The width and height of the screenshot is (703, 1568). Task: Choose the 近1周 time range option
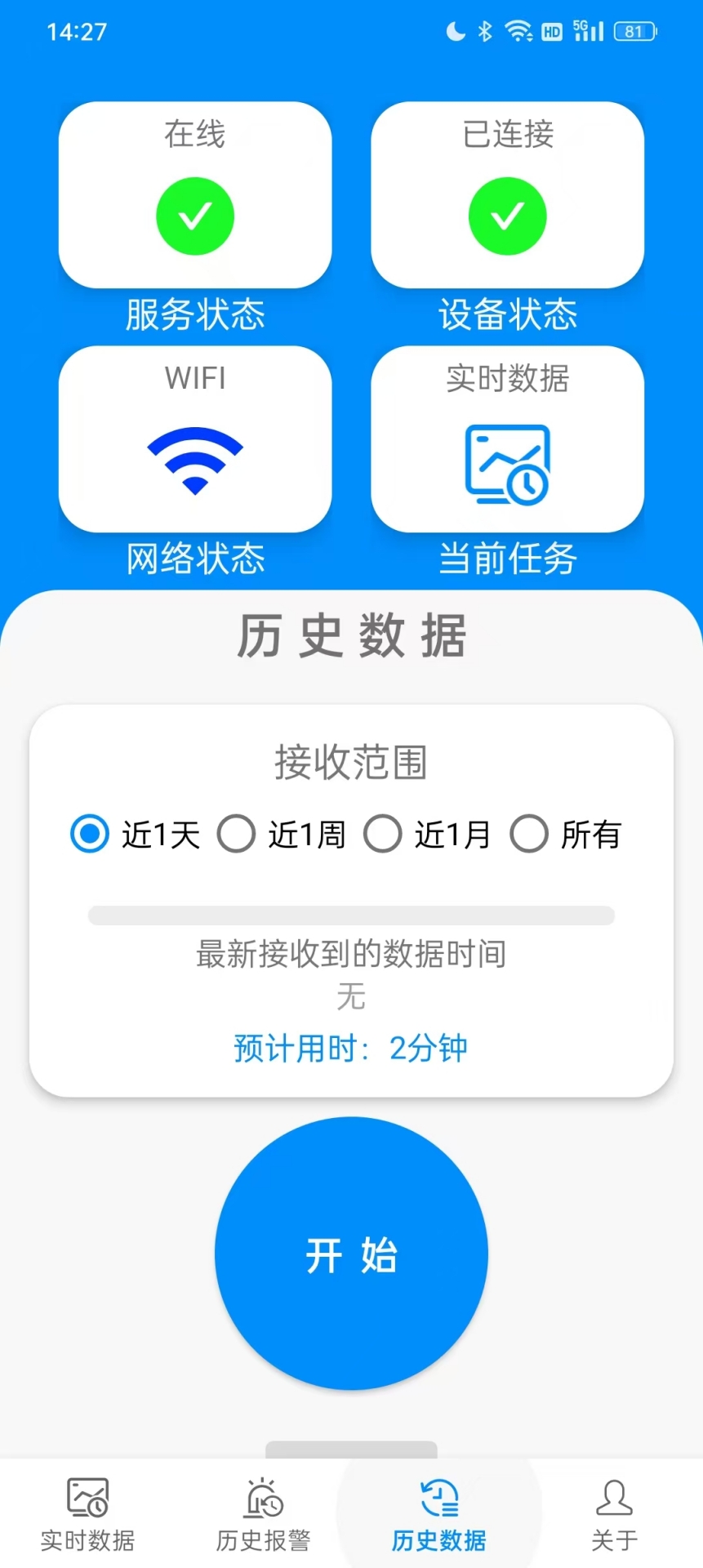(x=236, y=834)
